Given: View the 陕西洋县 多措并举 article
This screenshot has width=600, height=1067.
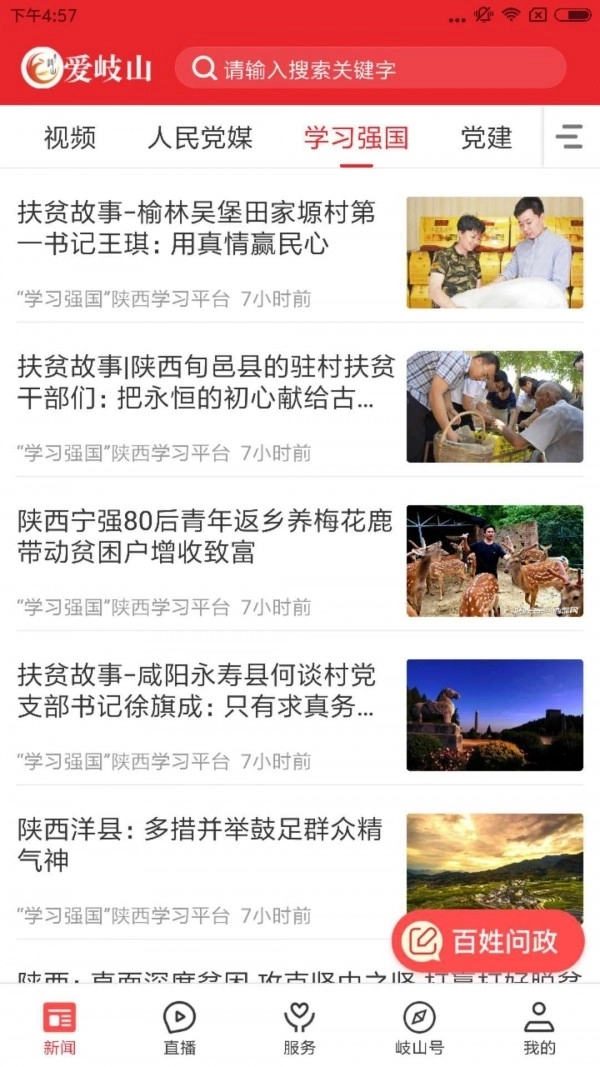Looking at the screenshot, I should pos(200,845).
